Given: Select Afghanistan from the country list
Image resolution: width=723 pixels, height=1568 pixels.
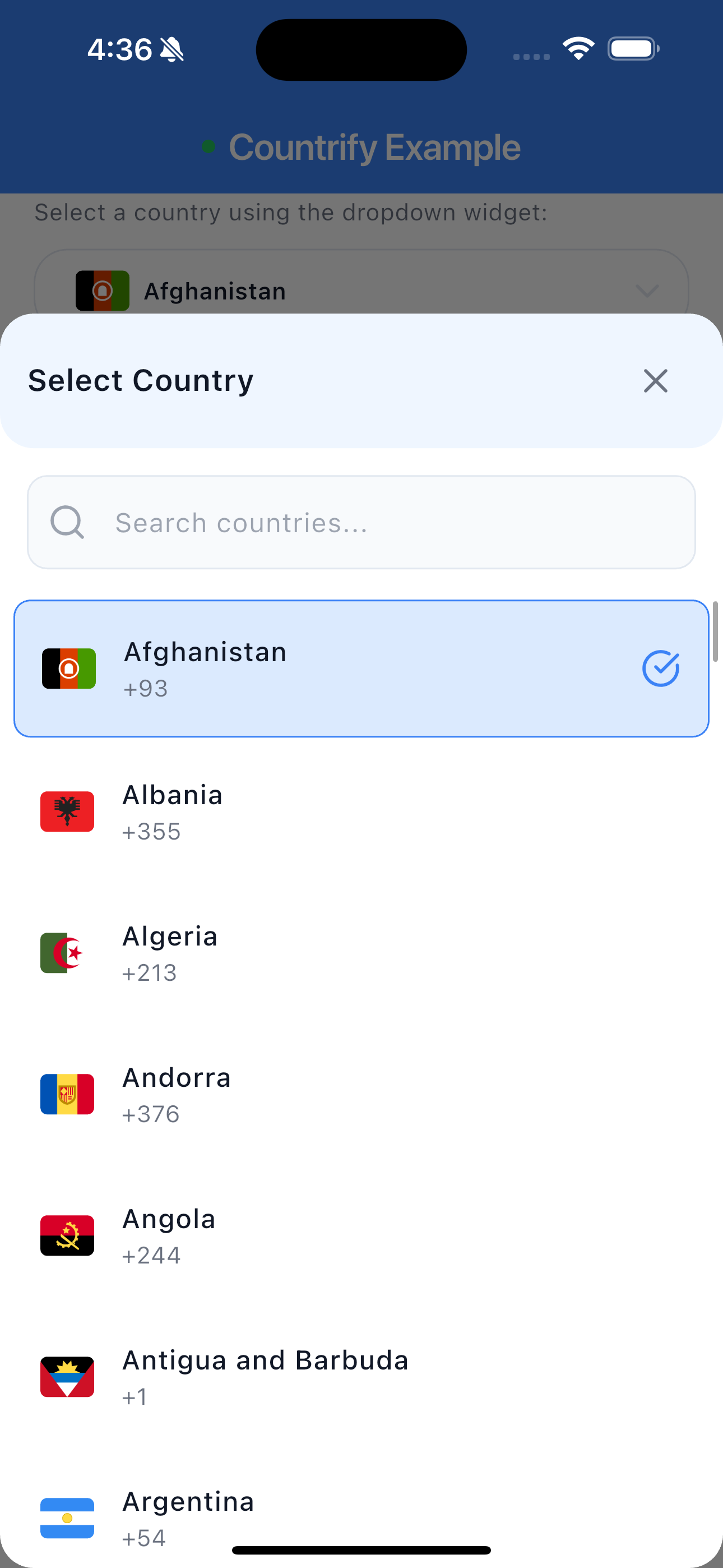Looking at the screenshot, I should (361, 668).
